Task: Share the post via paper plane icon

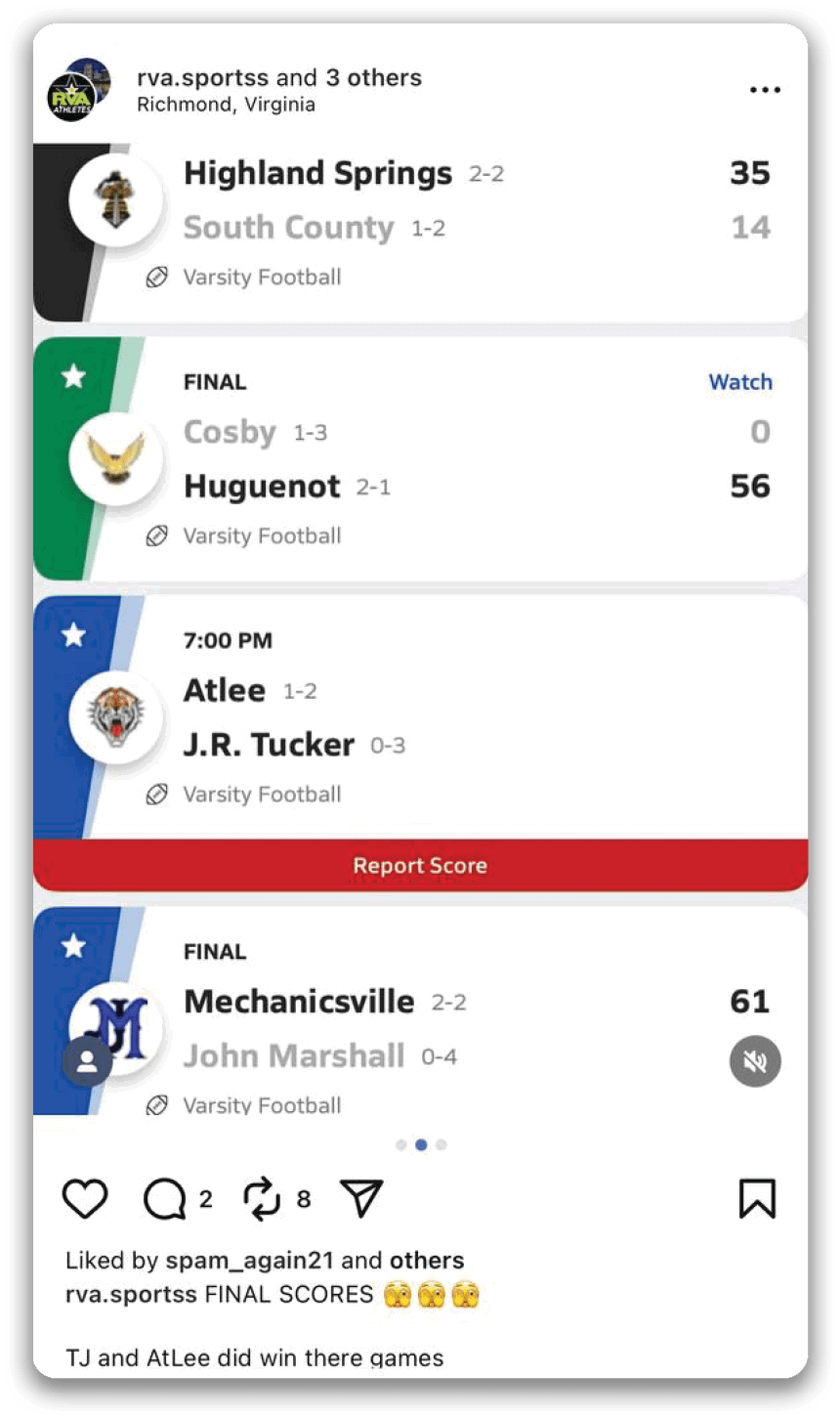Action: point(361,1198)
